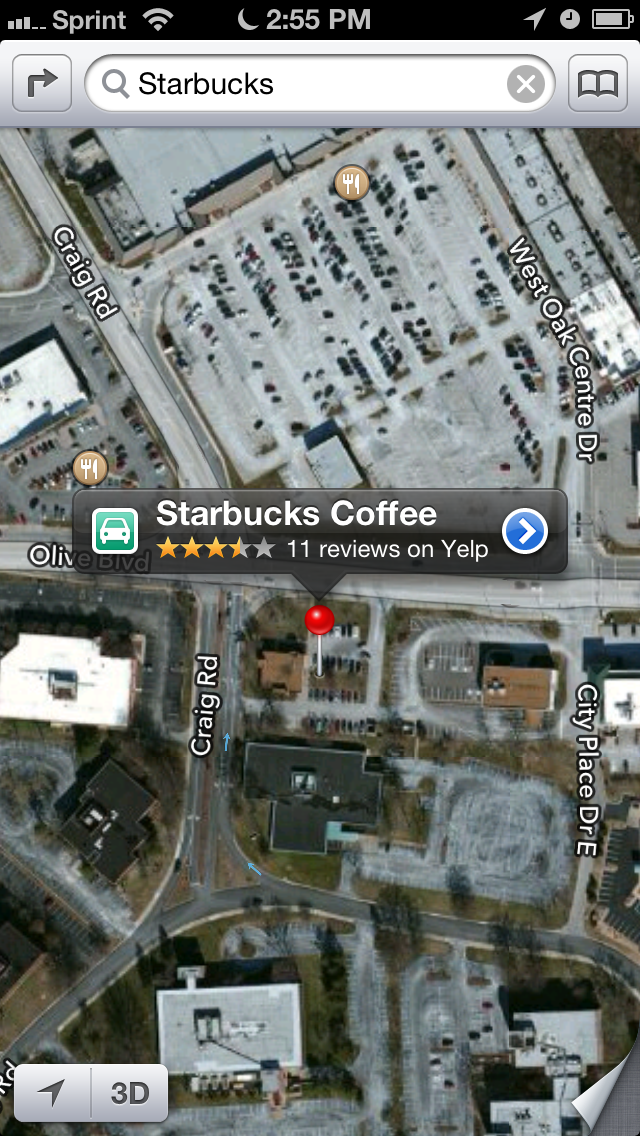
Task: Center map on current location arrow
Action: tap(51, 1093)
